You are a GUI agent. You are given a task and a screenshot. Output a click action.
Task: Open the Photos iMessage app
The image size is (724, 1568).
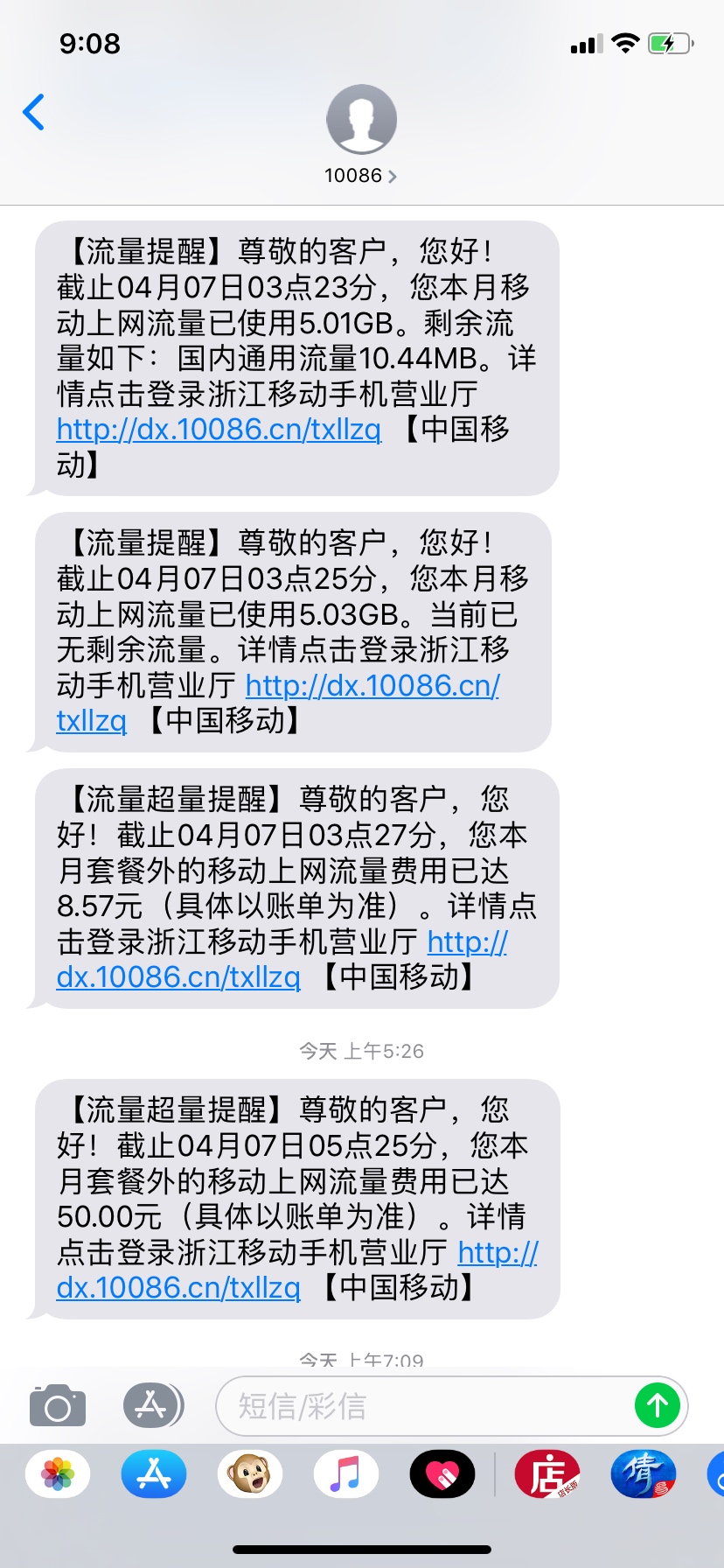point(58,1474)
